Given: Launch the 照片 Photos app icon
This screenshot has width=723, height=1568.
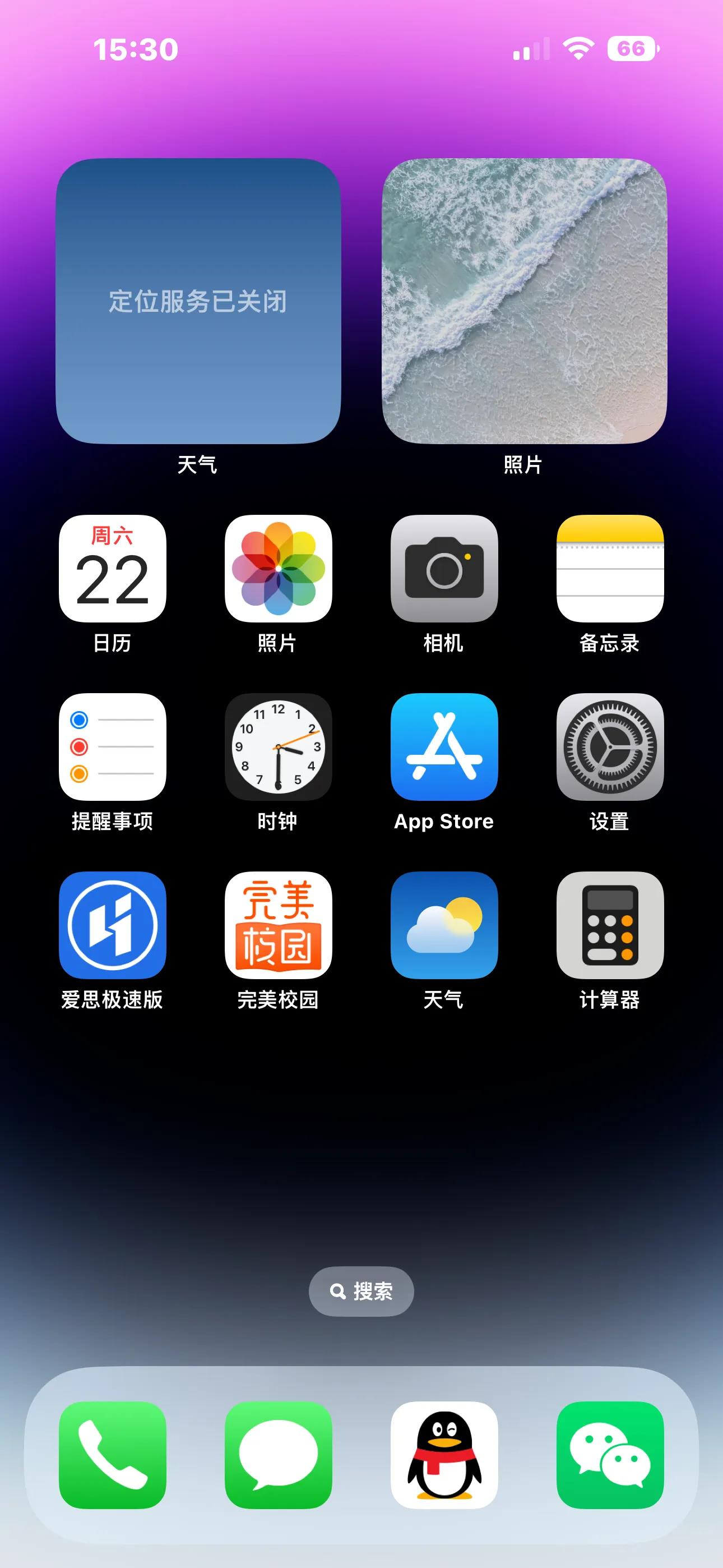Looking at the screenshot, I should point(278,569).
